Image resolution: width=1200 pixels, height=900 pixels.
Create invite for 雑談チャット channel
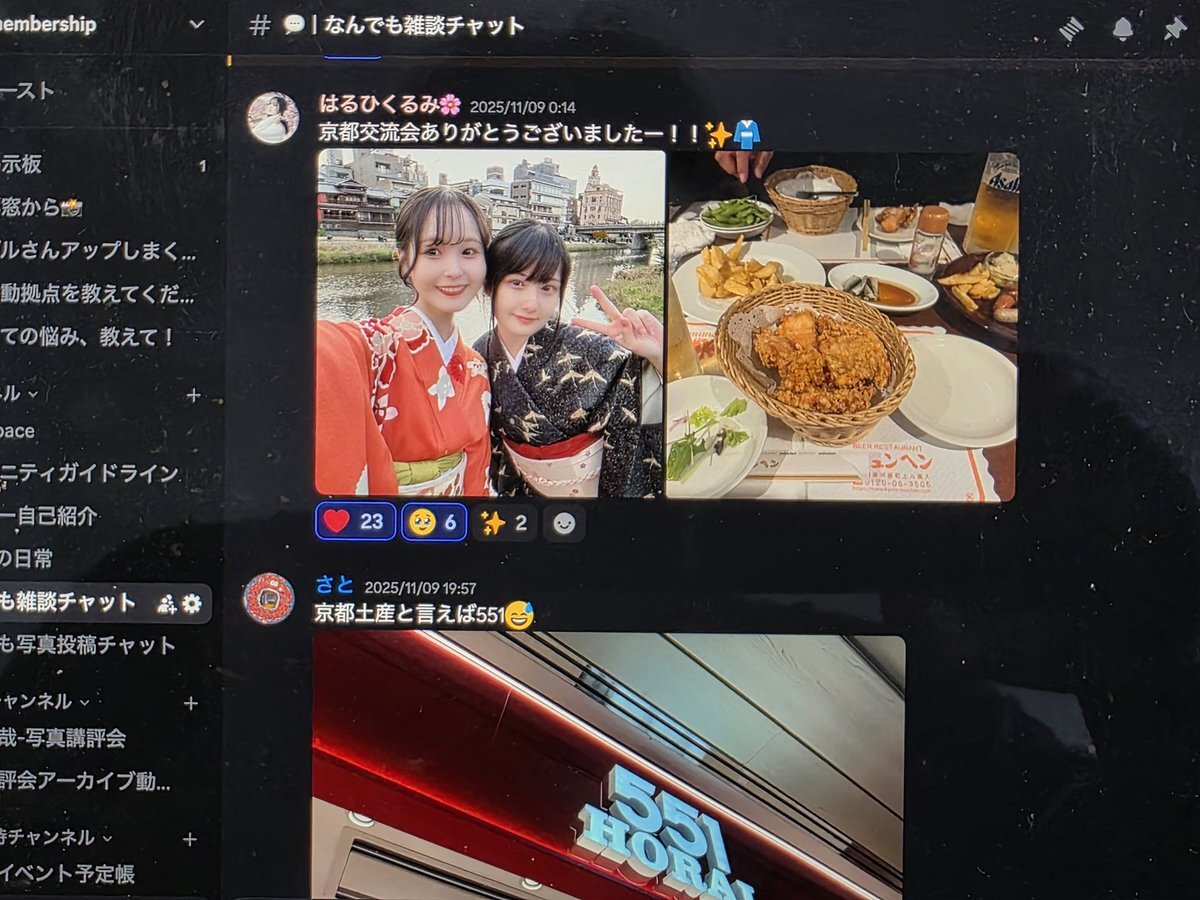(167, 603)
